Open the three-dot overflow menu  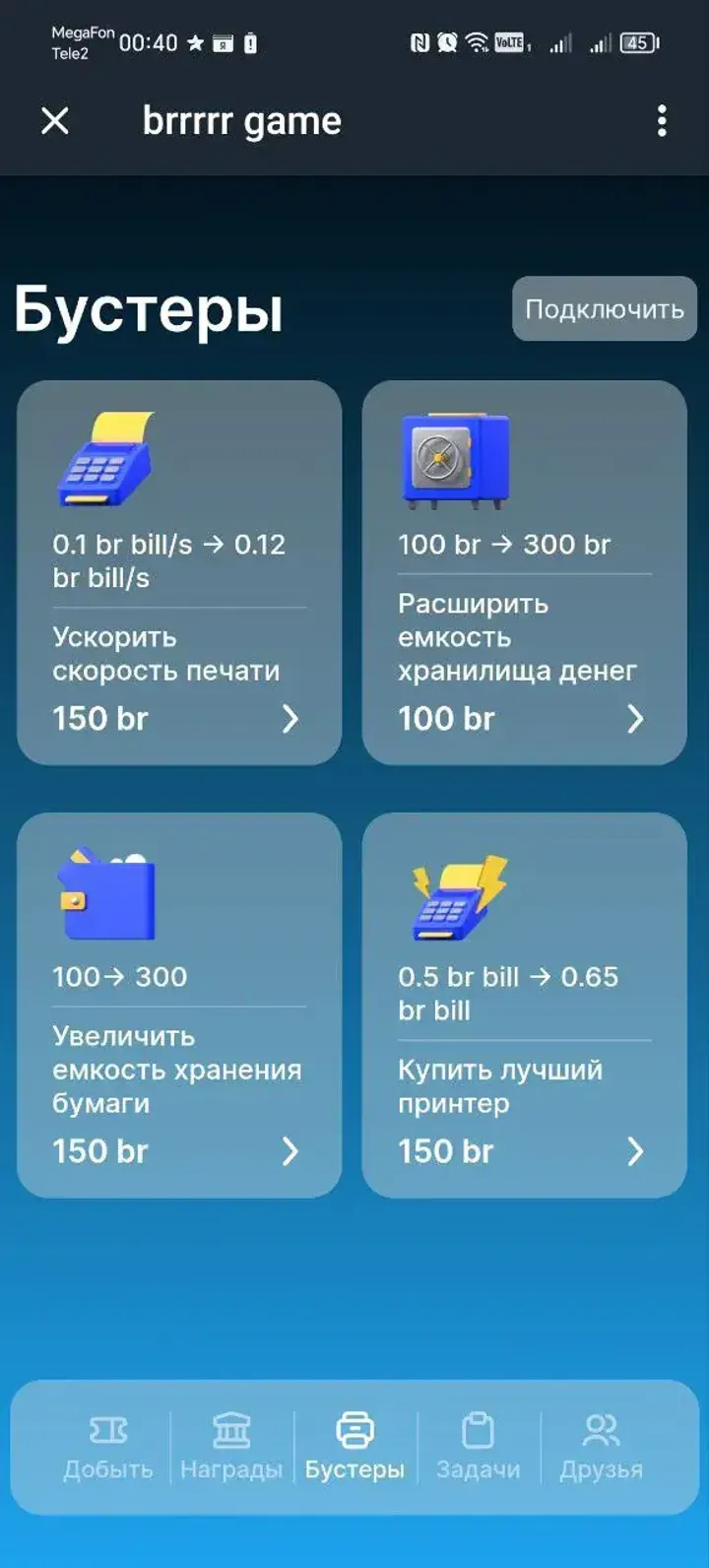pos(662,121)
